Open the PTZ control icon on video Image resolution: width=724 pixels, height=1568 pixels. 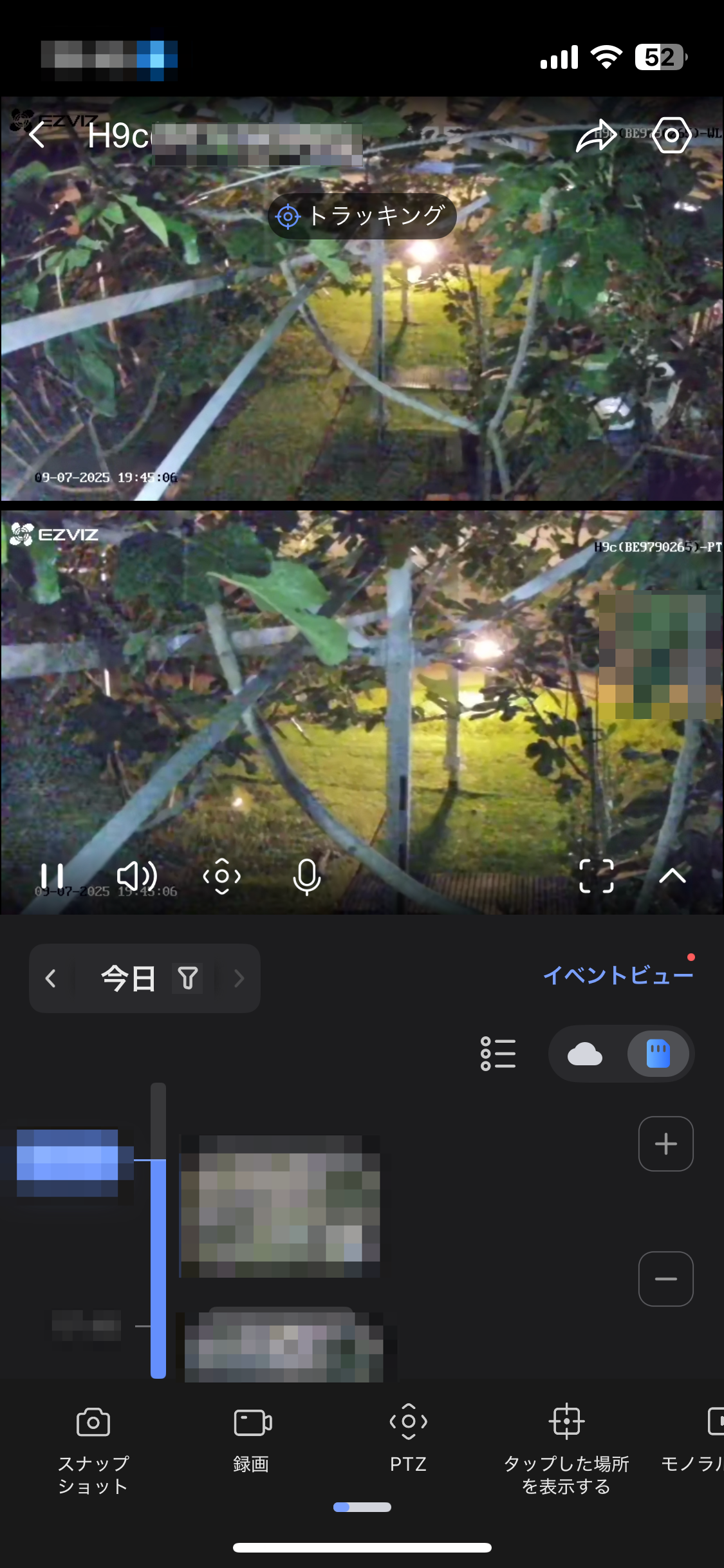222,876
